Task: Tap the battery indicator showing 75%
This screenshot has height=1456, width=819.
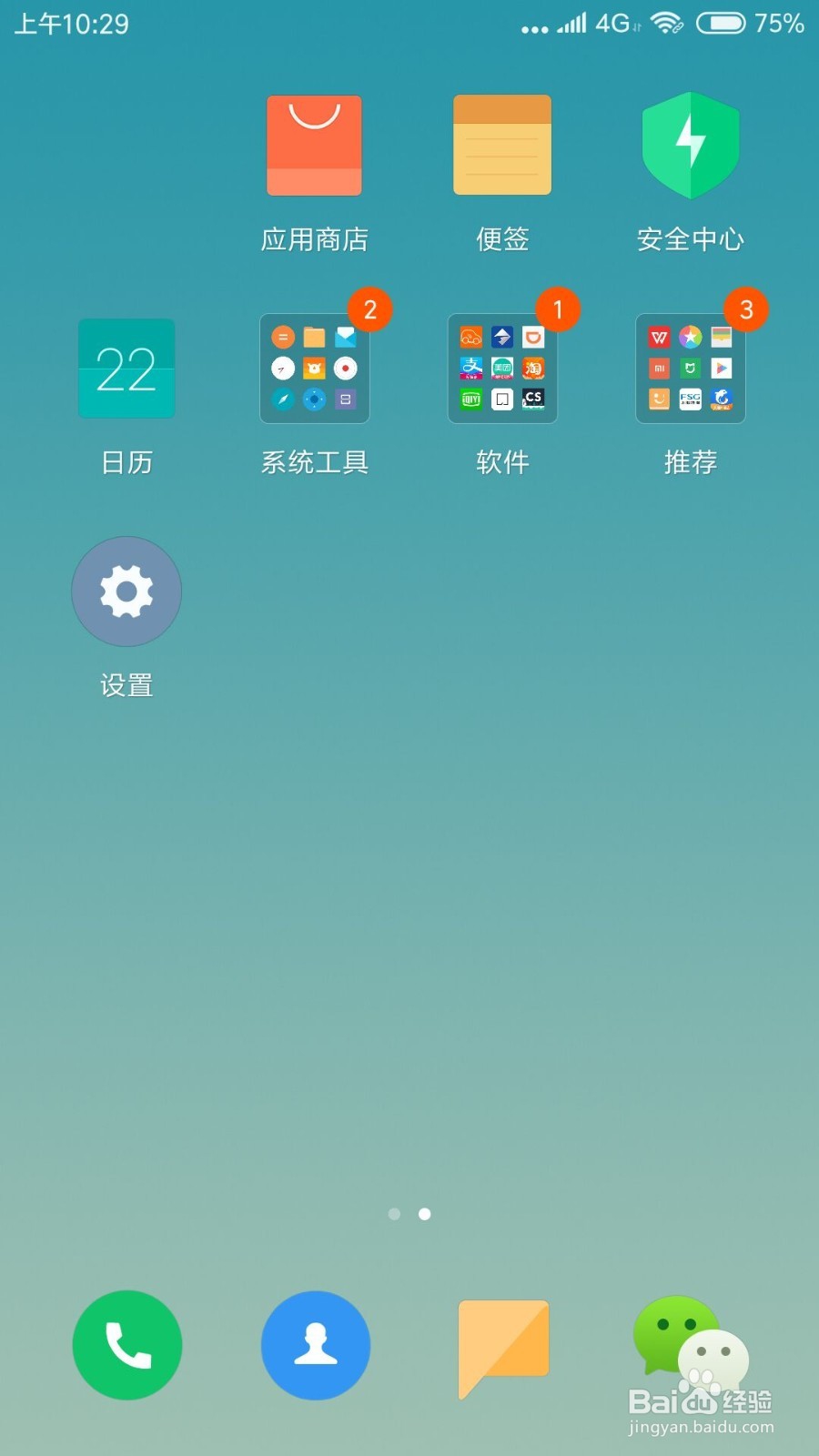Action: pyautogui.click(x=719, y=24)
